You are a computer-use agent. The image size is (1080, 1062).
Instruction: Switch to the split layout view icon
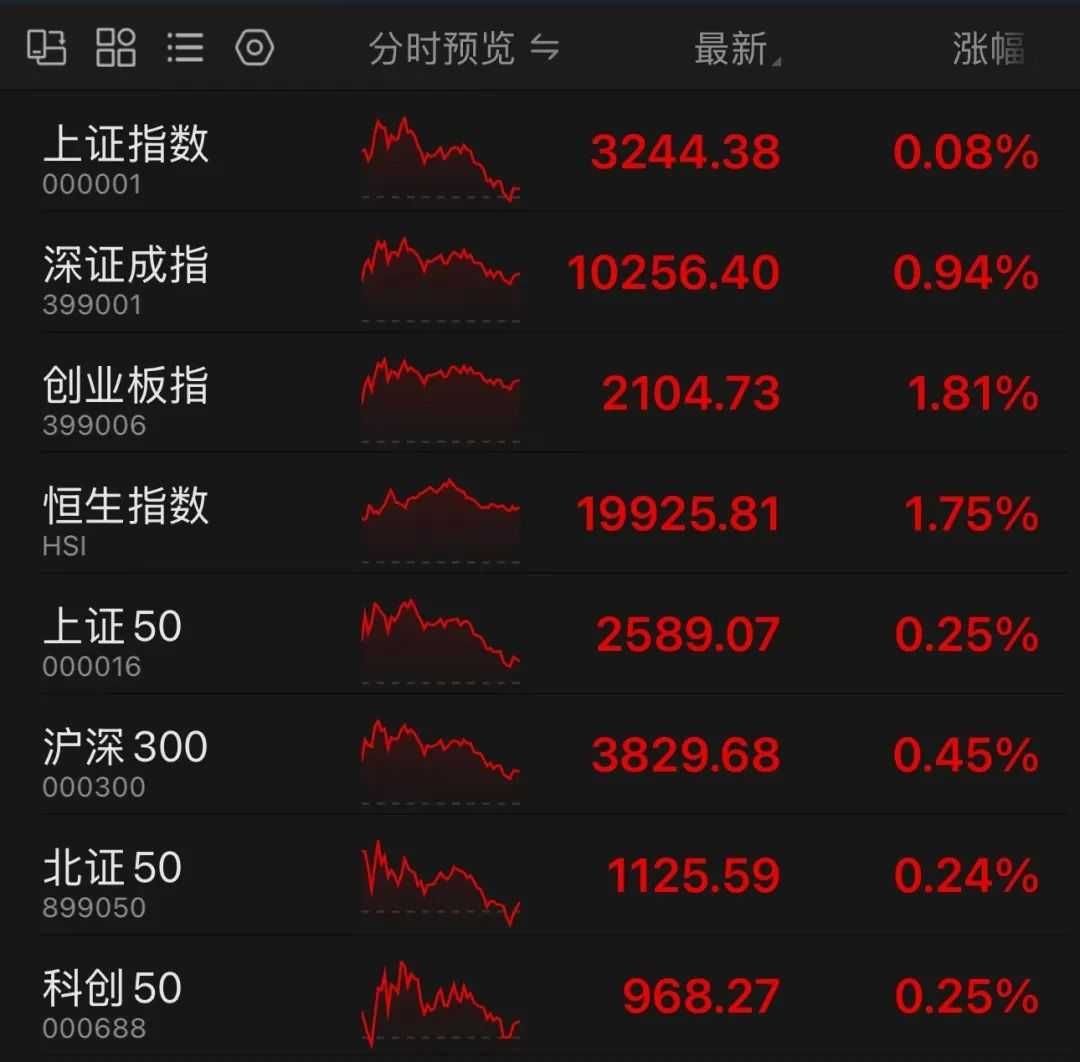click(x=47, y=47)
